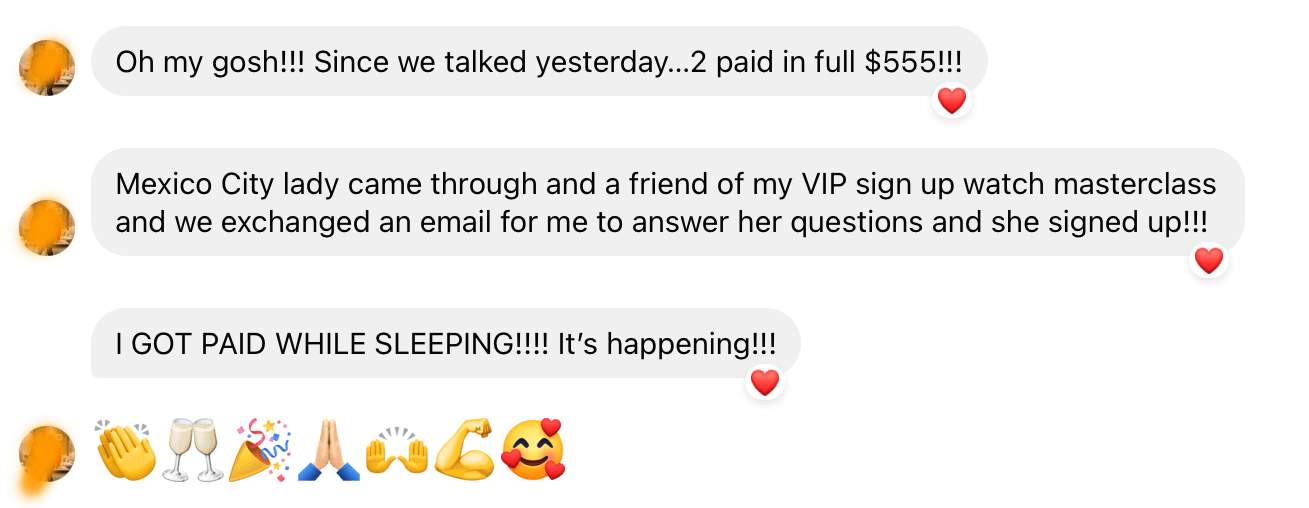Open sender's avatar beside the "Oh my gosh" message

pos(48,68)
